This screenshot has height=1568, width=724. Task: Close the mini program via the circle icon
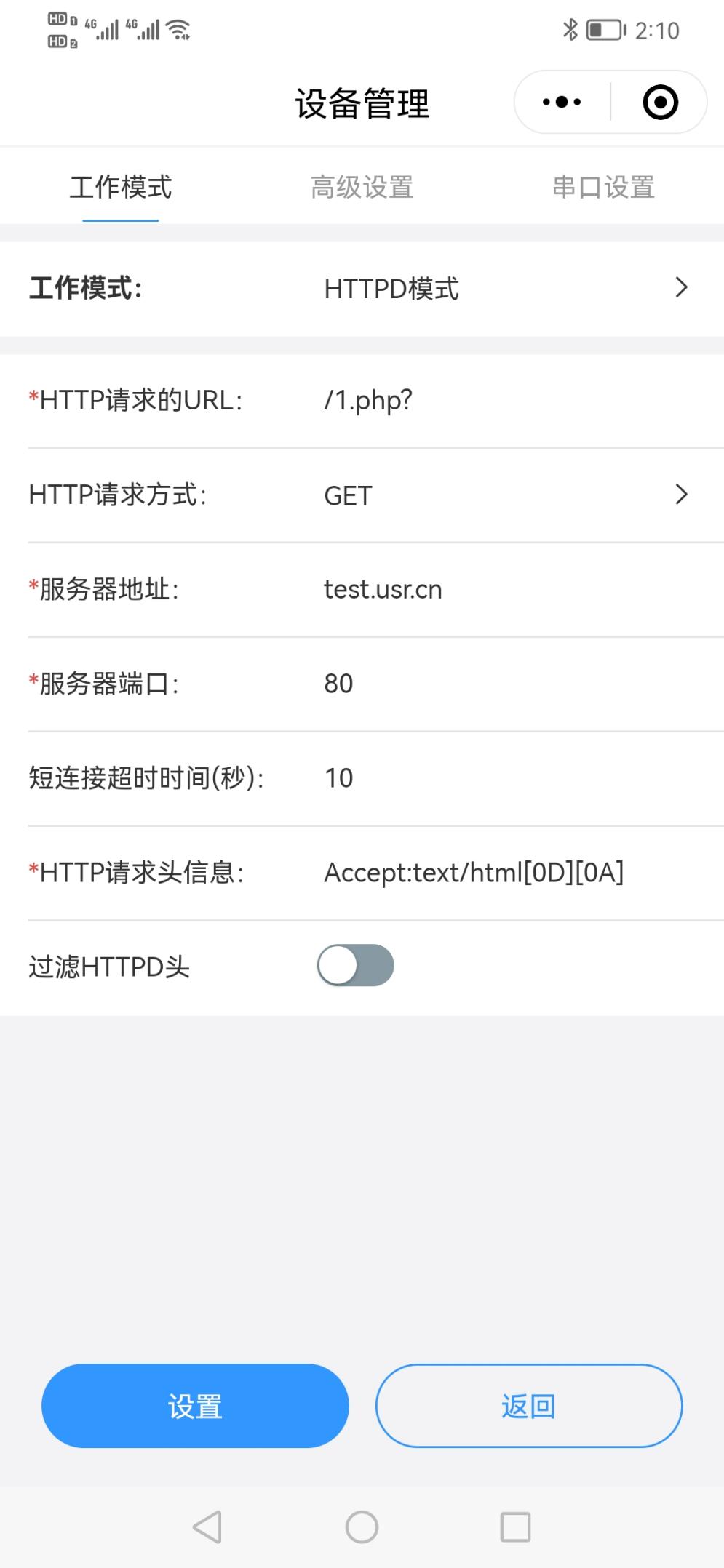pos(660,103)
